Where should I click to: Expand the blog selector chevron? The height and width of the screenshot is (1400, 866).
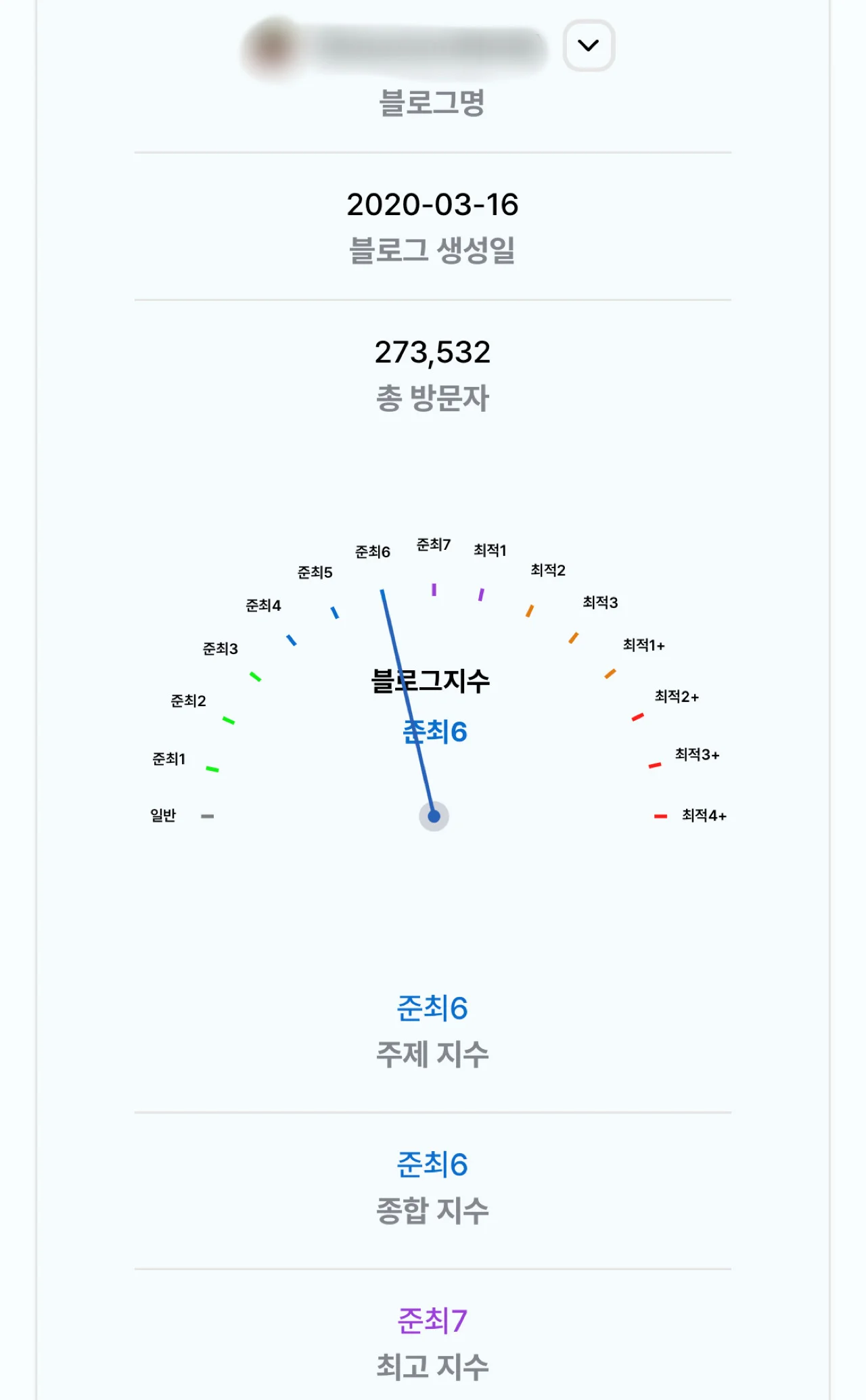point(589,45)
